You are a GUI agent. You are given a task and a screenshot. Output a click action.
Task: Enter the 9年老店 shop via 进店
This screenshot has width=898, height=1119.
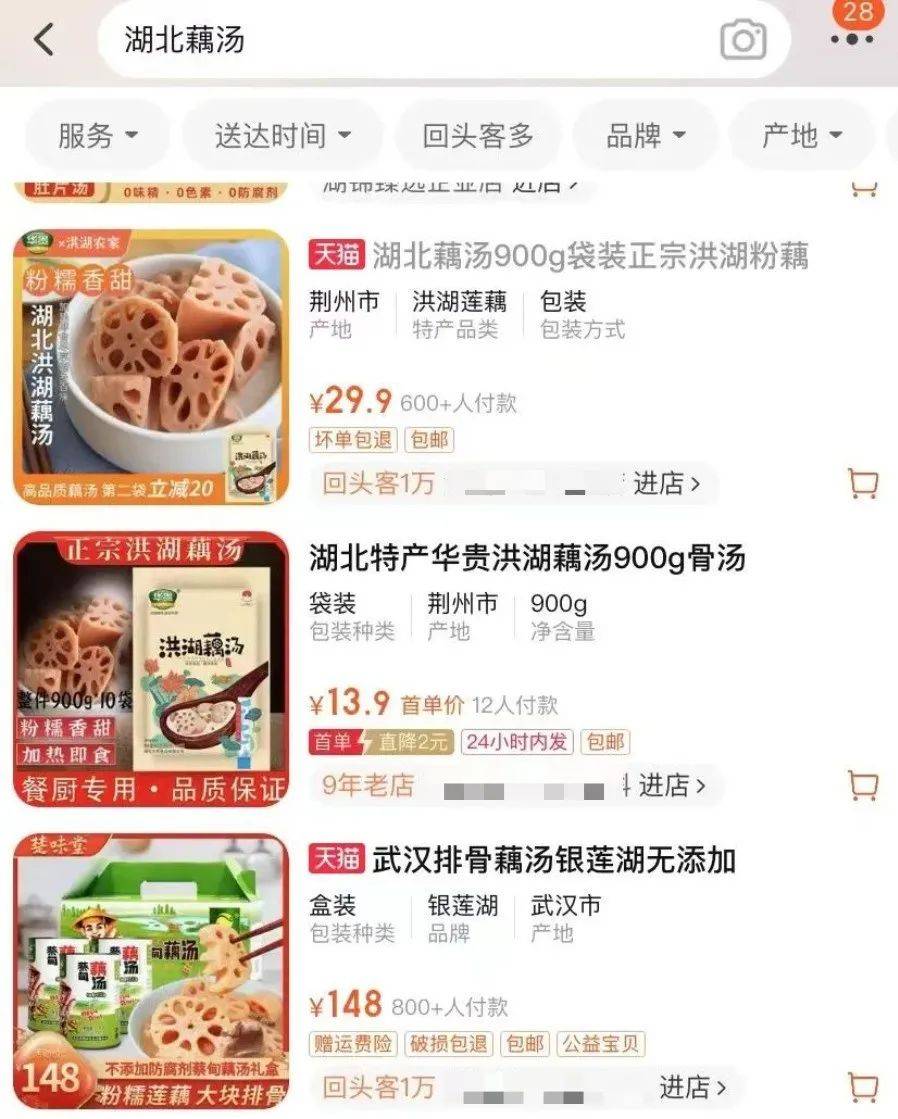(x=672, y=785)
